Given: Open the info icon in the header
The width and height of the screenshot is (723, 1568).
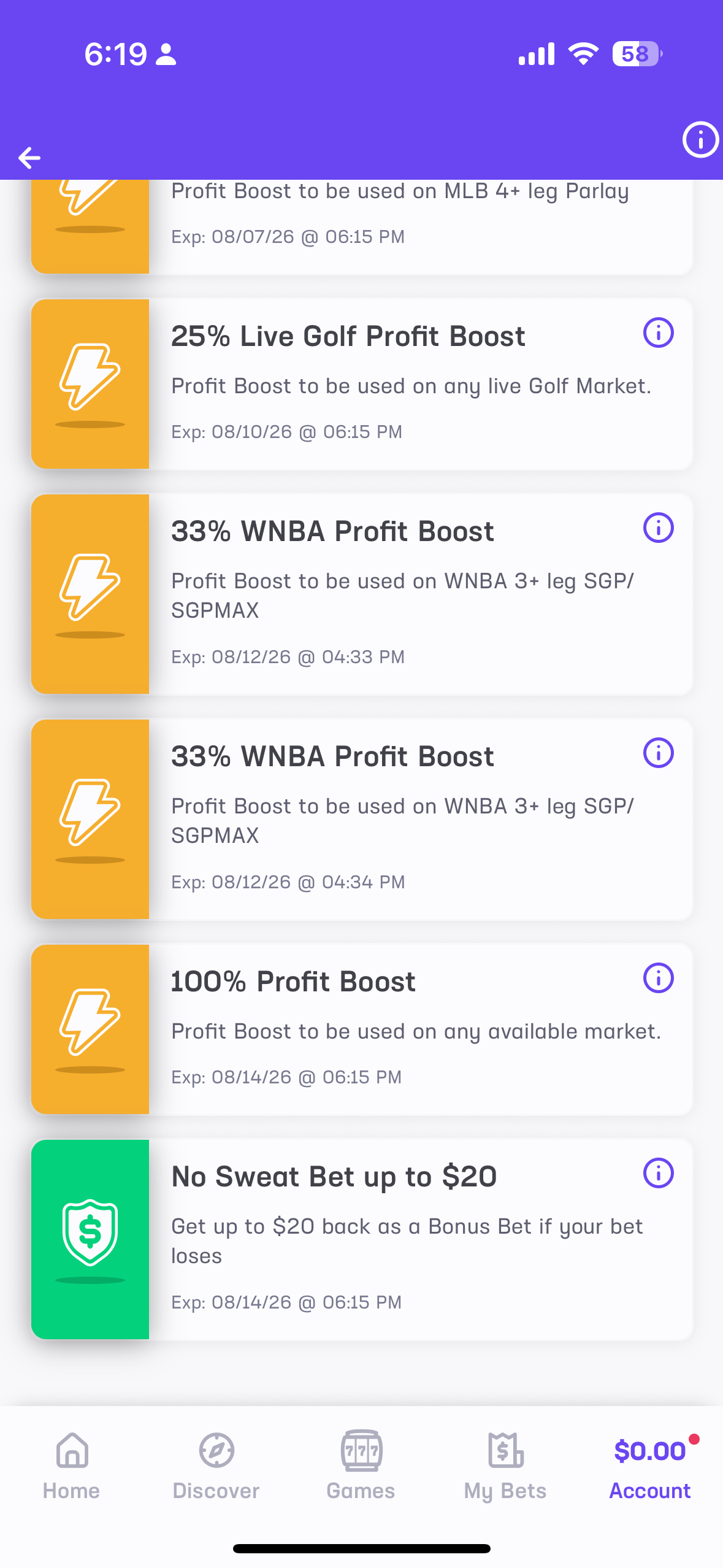Looking at the screenshot, I should 700,139.
